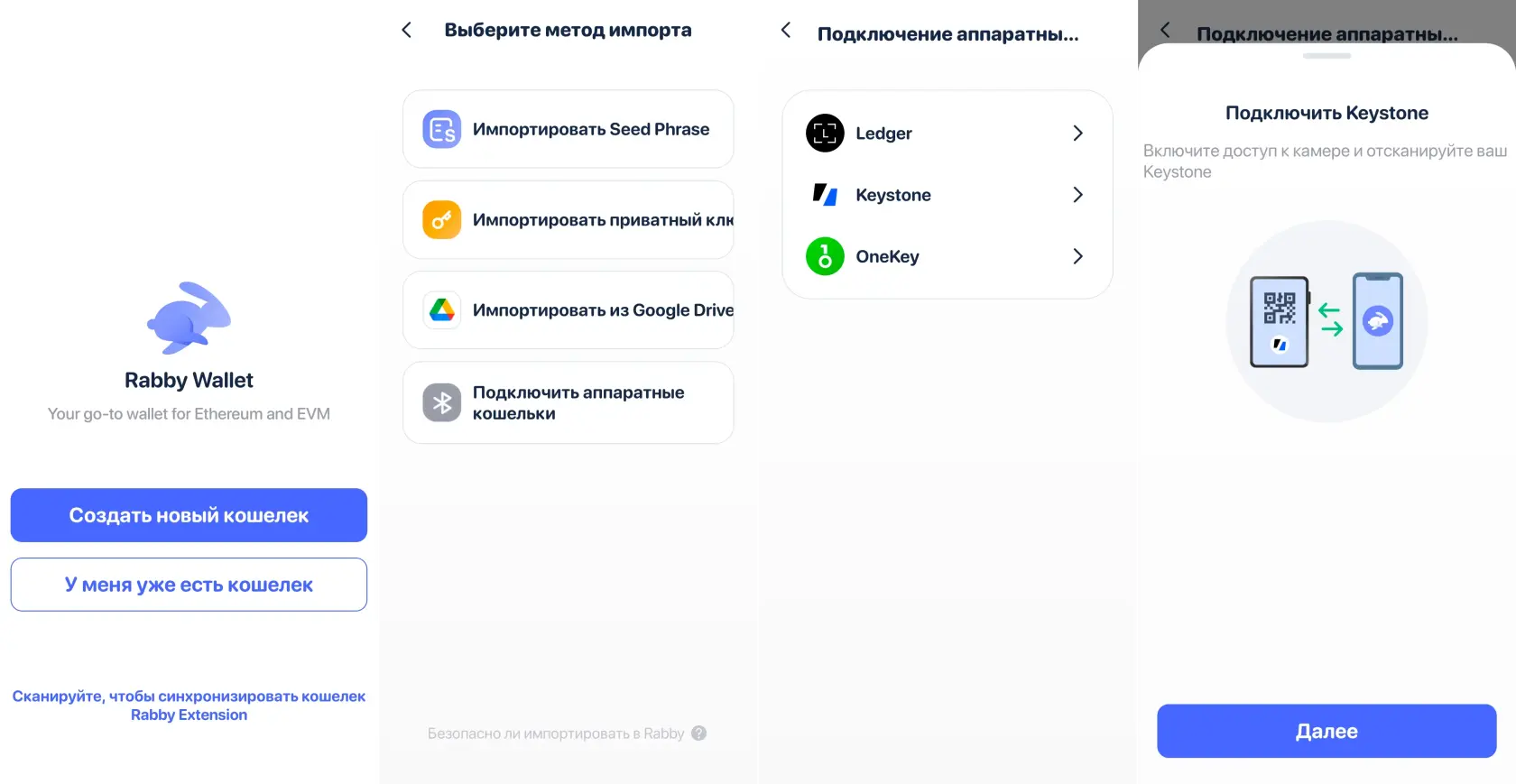Screen dimensions: 1516x784
Task: Open Подключить аппаратные кошельки
Action: [568, 403]
